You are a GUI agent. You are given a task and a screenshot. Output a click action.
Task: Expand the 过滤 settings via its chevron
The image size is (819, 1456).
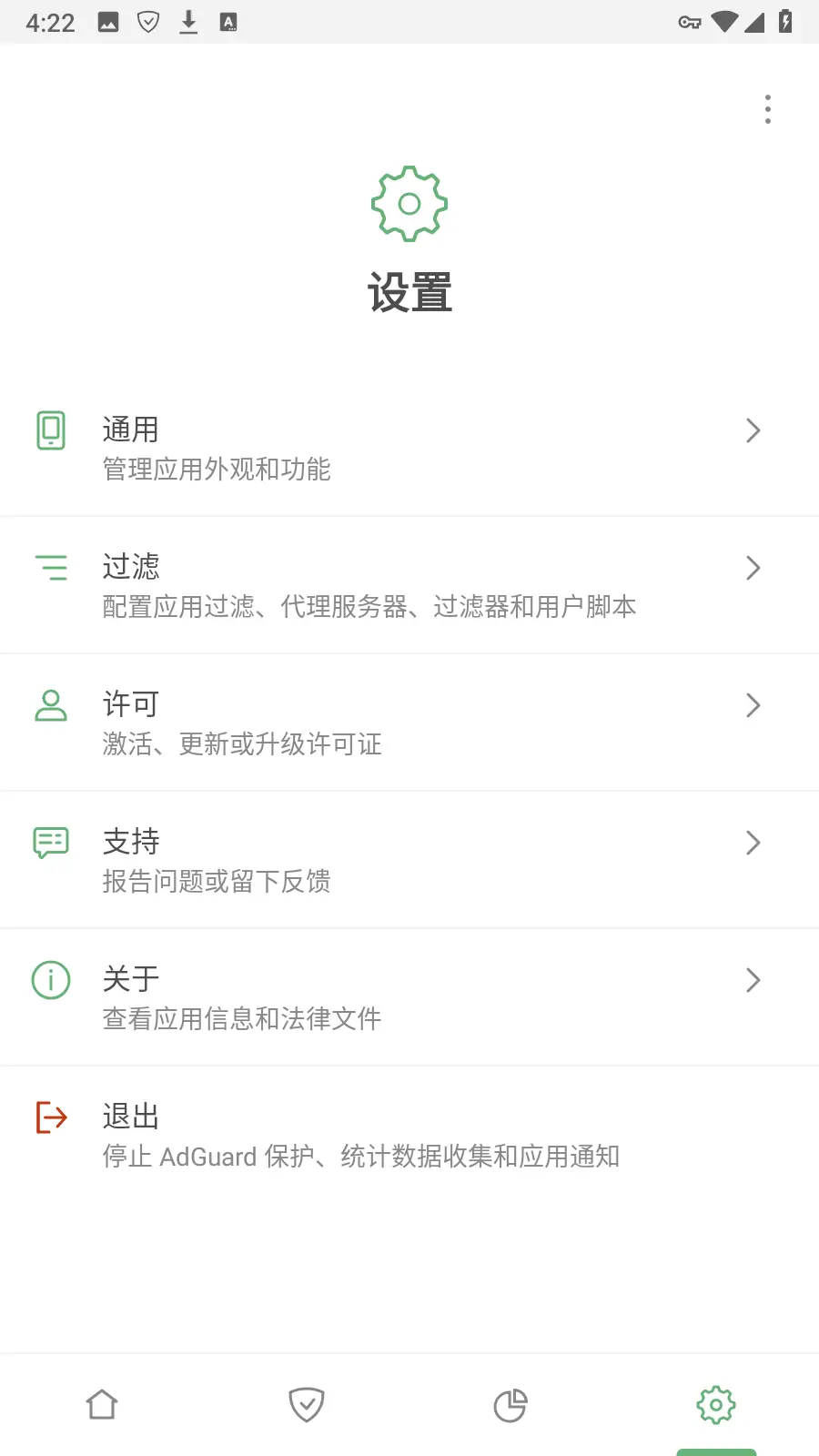[753, 567]
